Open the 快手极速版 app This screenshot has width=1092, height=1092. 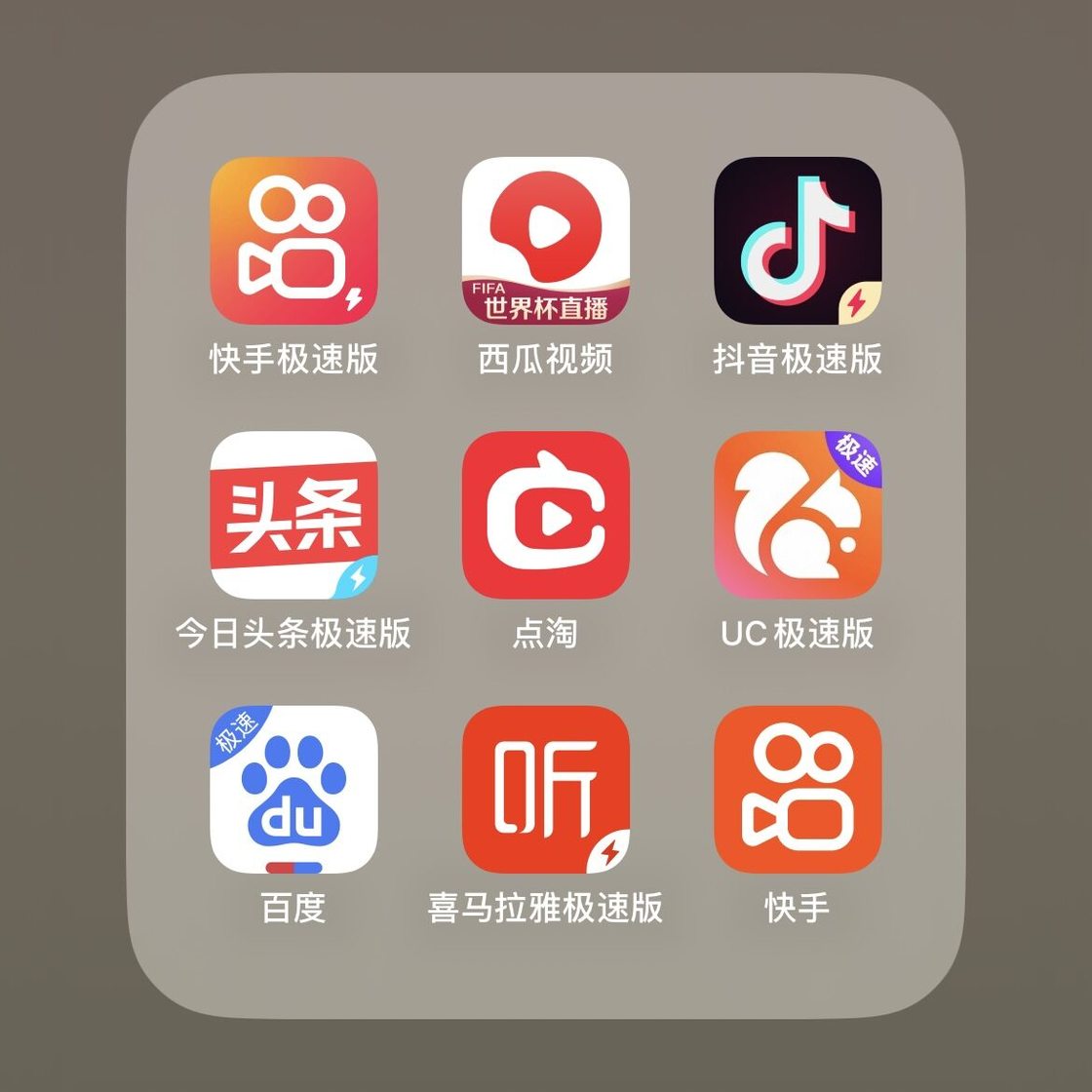click(x=293, y=241)
